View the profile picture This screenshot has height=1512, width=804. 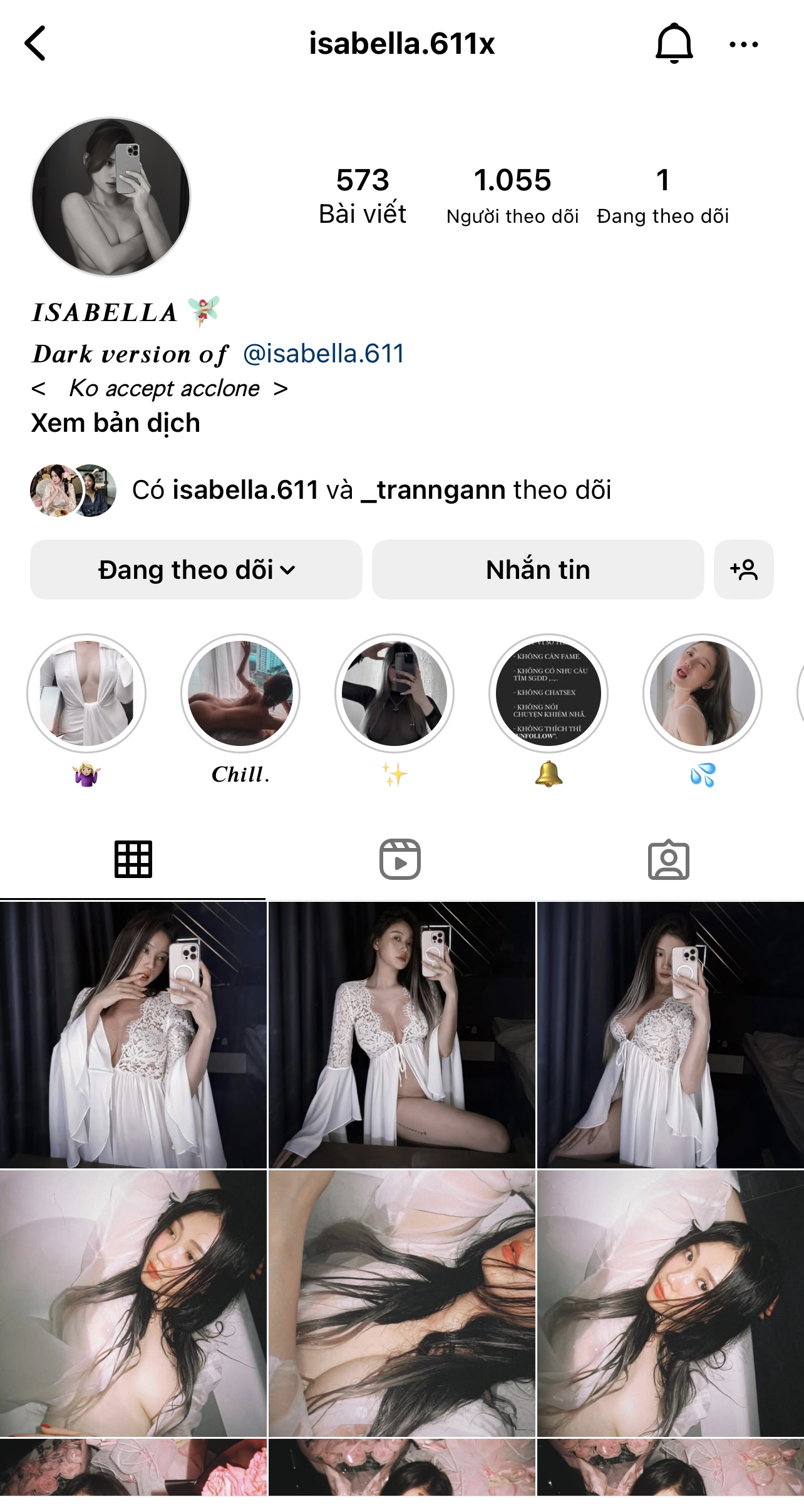point(111,197)
